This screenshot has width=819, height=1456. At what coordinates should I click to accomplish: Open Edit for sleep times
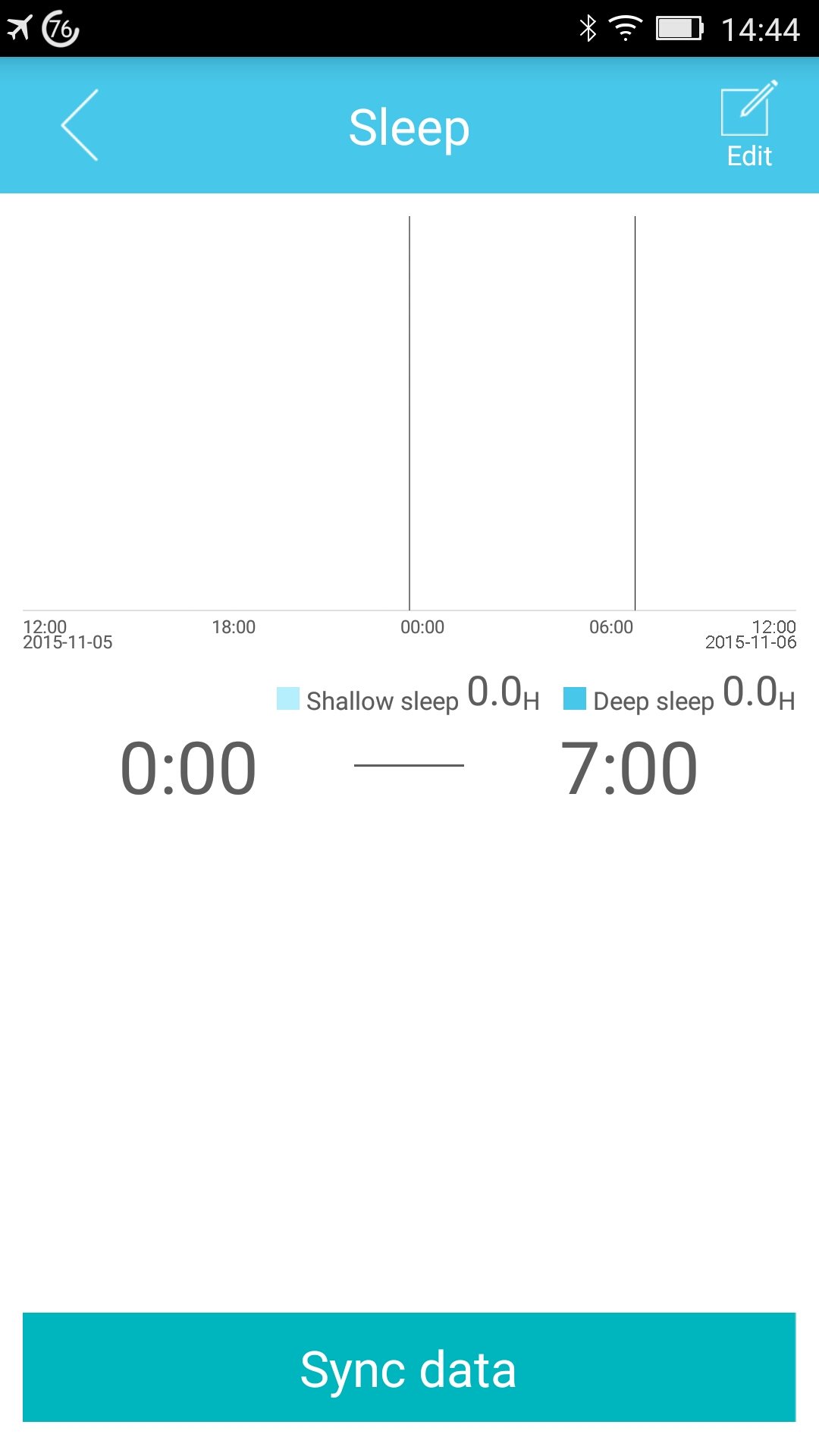tap(749, 124)
